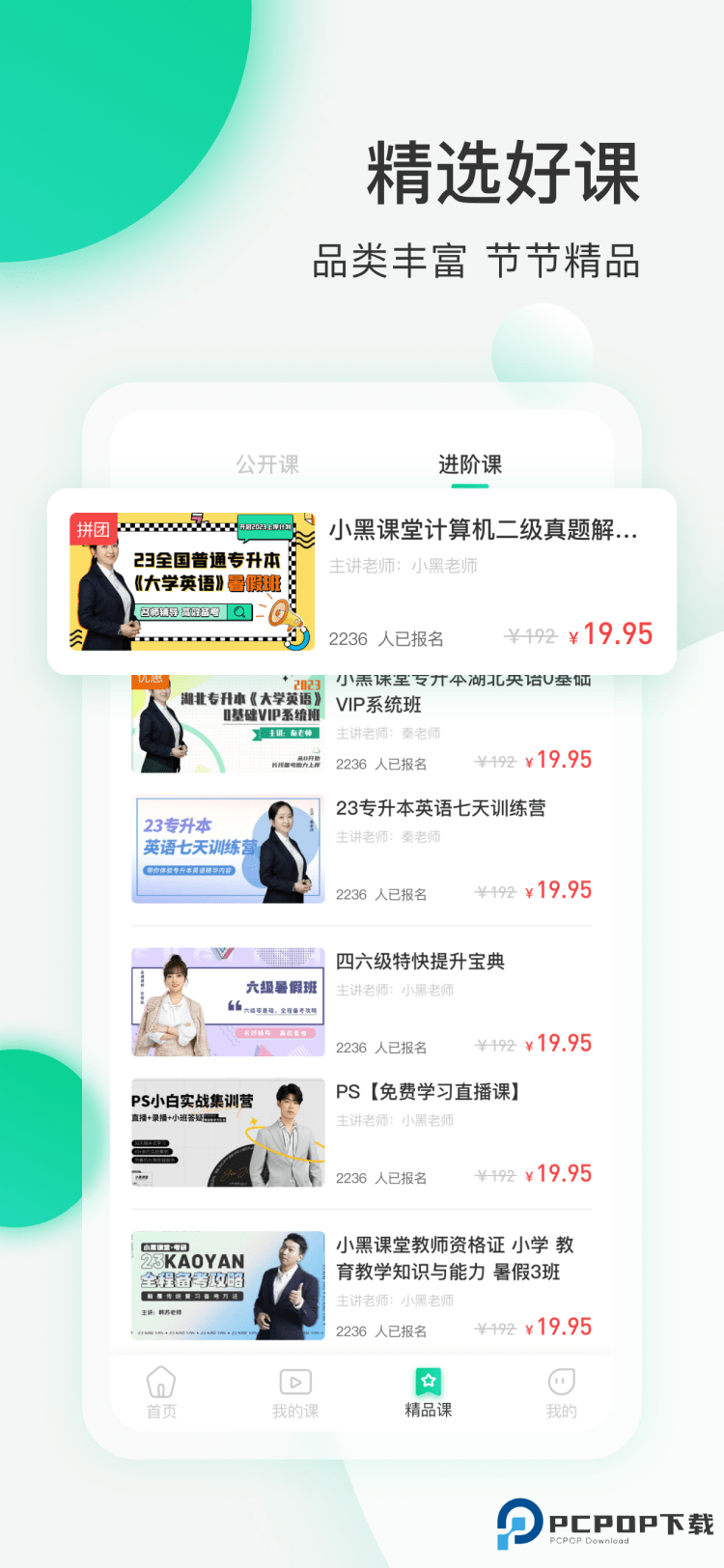Switch to the 公开课 tab
Image resolution: width=724 pixels, height=1568 pixels.
pos(267,464)
